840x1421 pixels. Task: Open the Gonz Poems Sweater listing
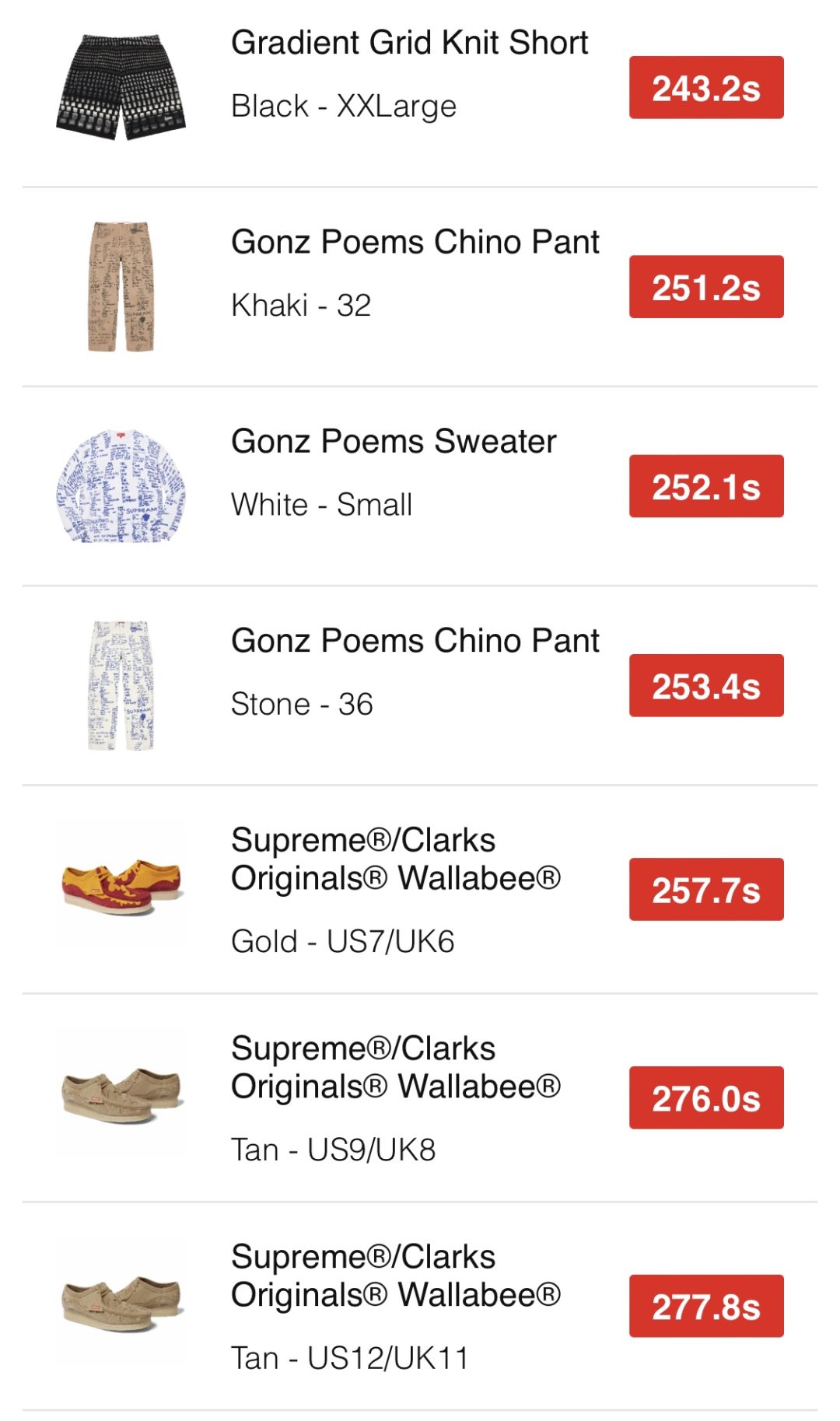(394, 442)
